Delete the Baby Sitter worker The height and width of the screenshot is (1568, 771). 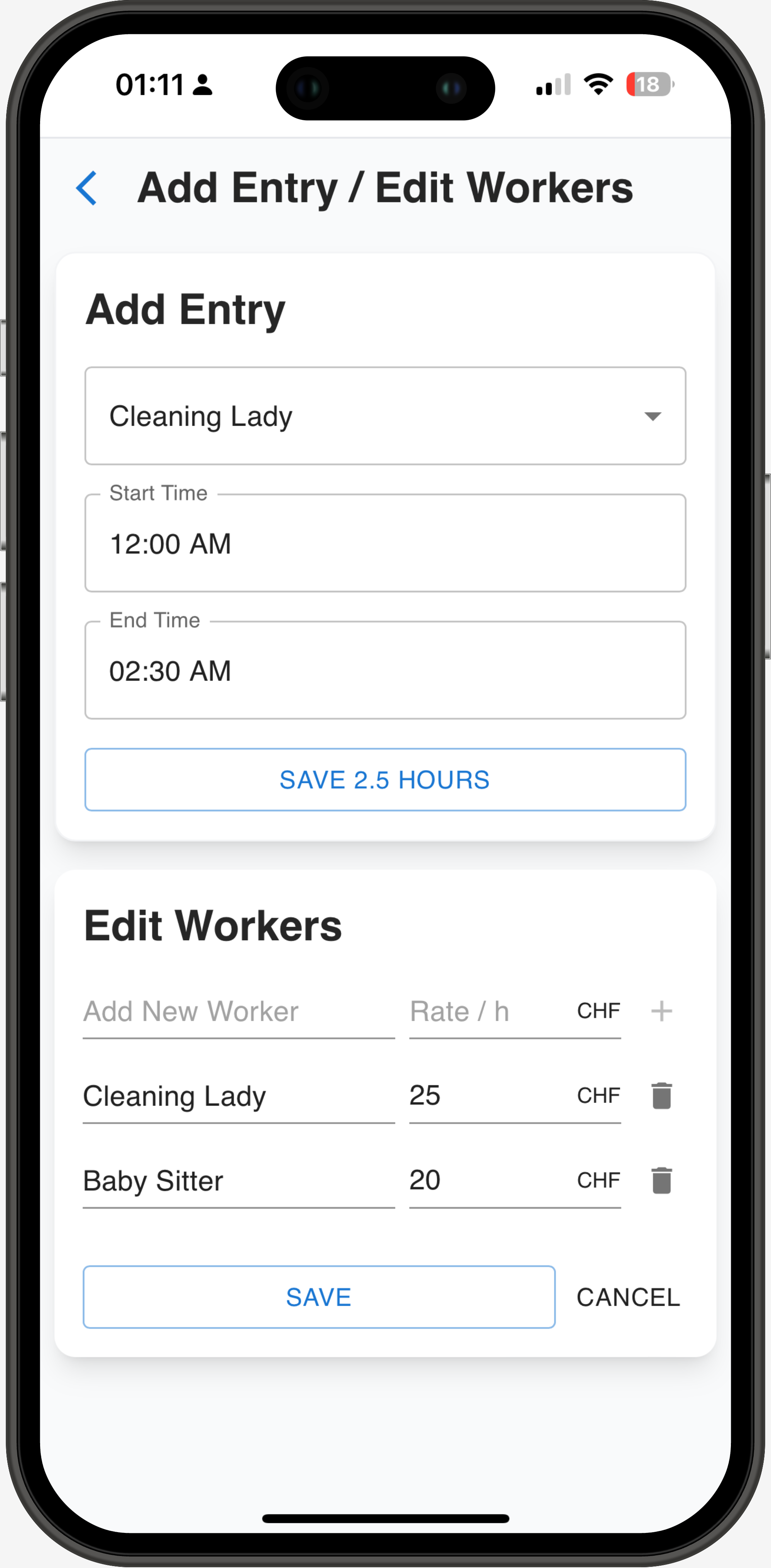point(661,1181)
